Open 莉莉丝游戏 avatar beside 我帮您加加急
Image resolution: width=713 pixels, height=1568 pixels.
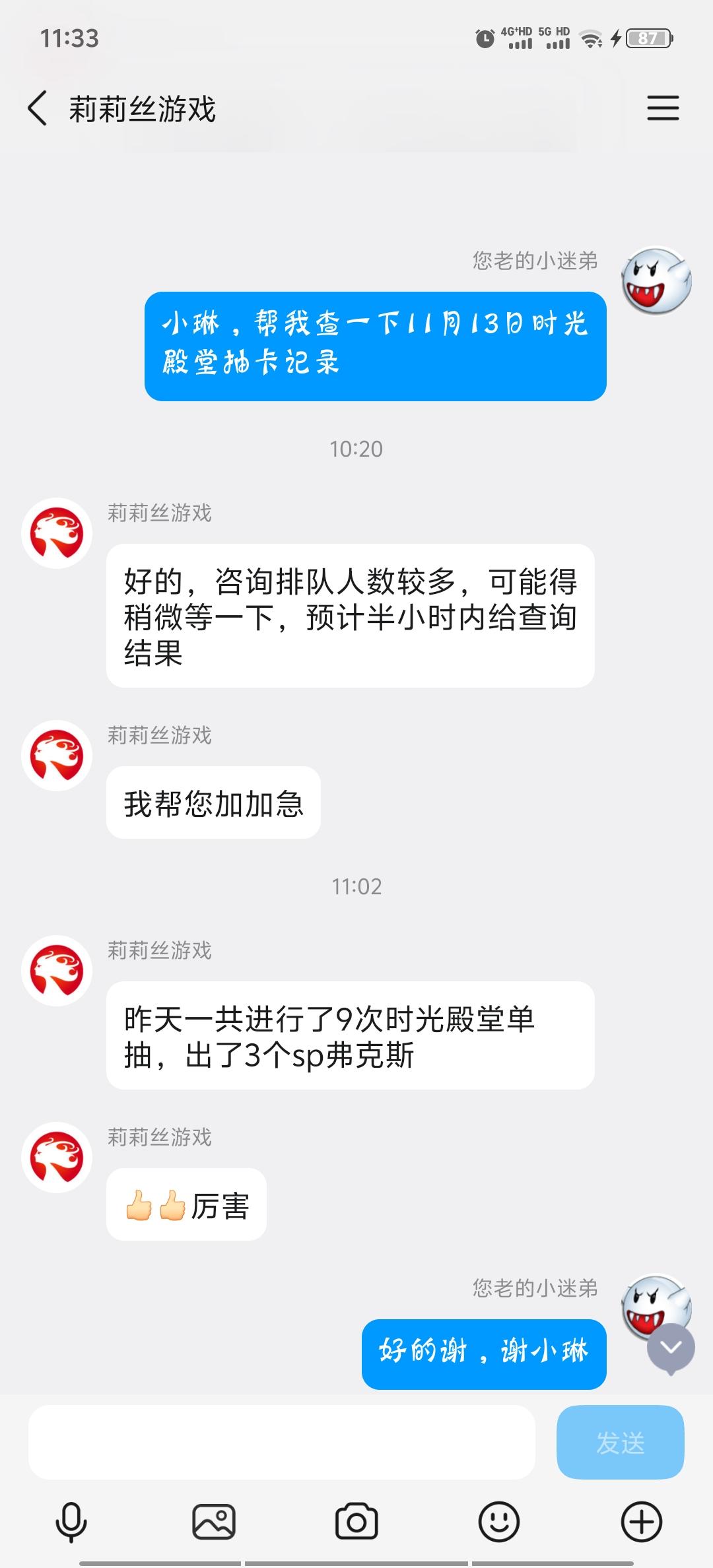(x=57, y=756)
